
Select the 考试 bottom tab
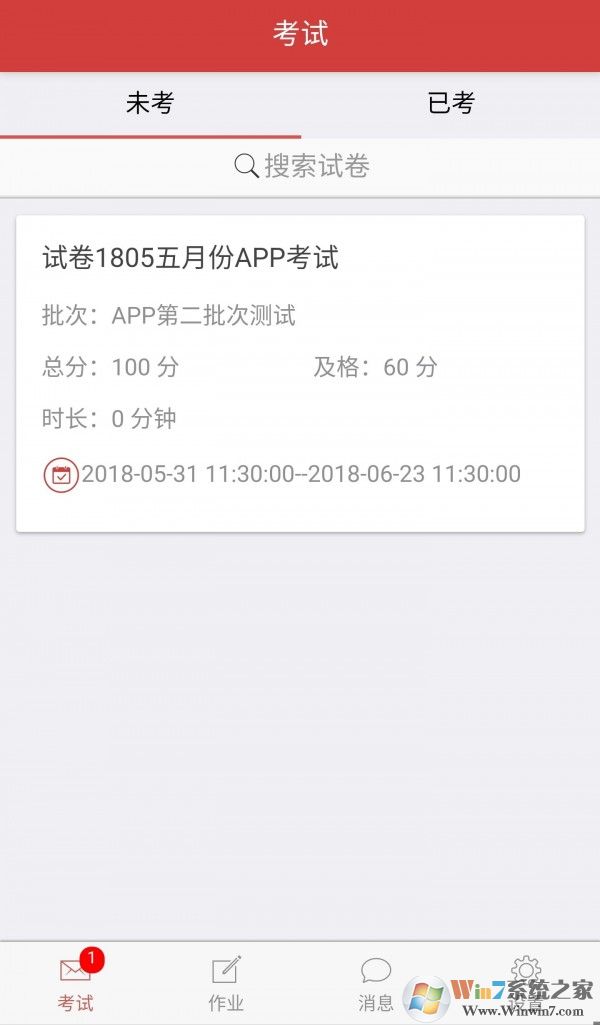click(x=76, y=983)
